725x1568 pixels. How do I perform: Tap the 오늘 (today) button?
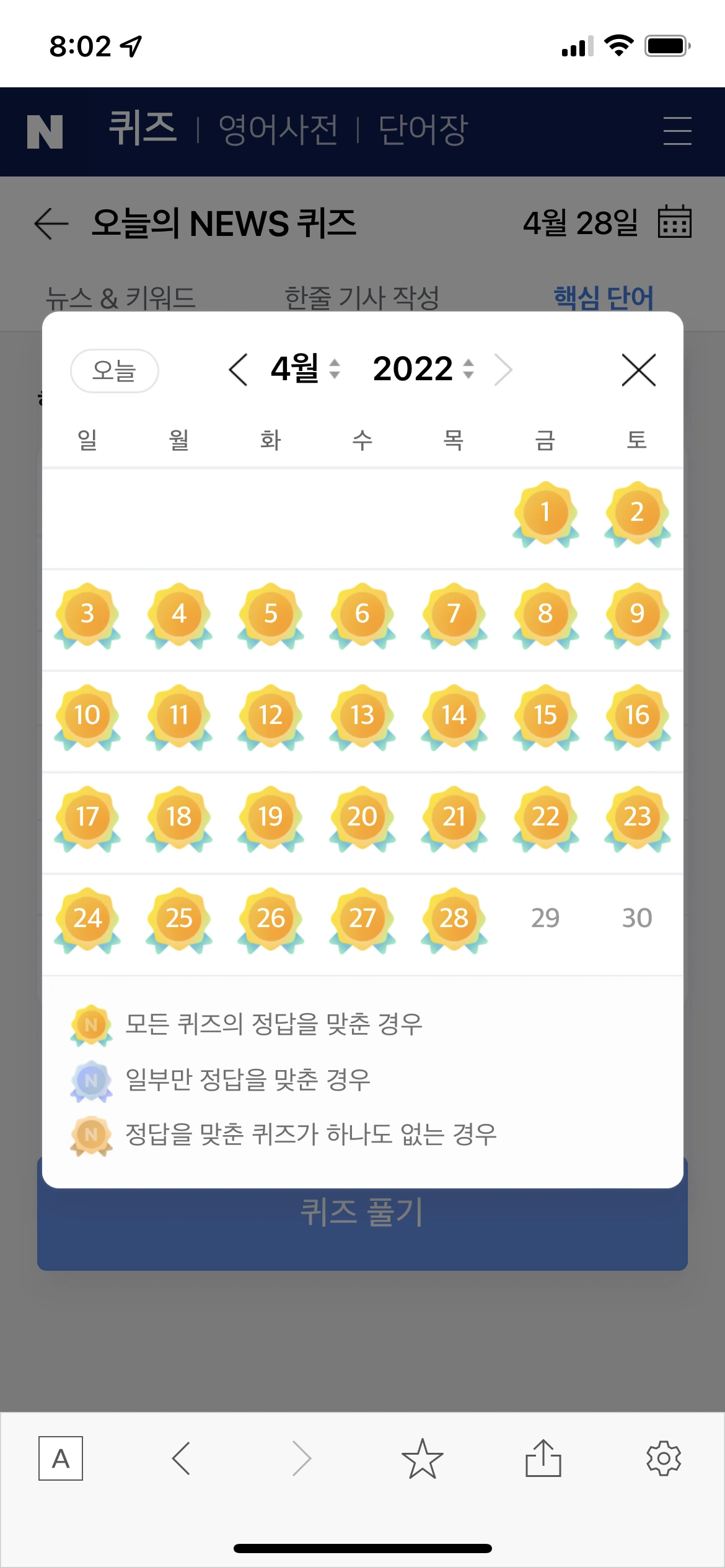point(115,371)
